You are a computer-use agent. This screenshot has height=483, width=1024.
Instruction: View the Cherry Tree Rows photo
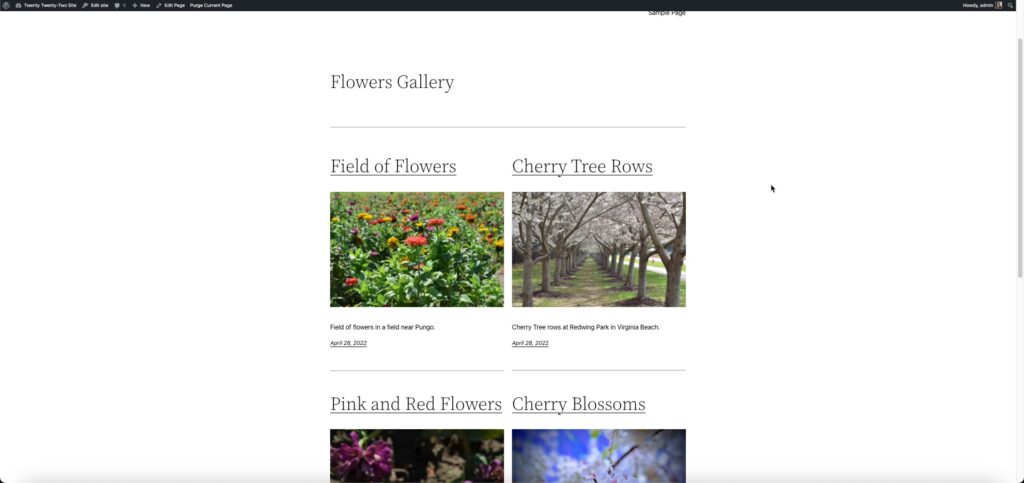click(x=598, y=249)
